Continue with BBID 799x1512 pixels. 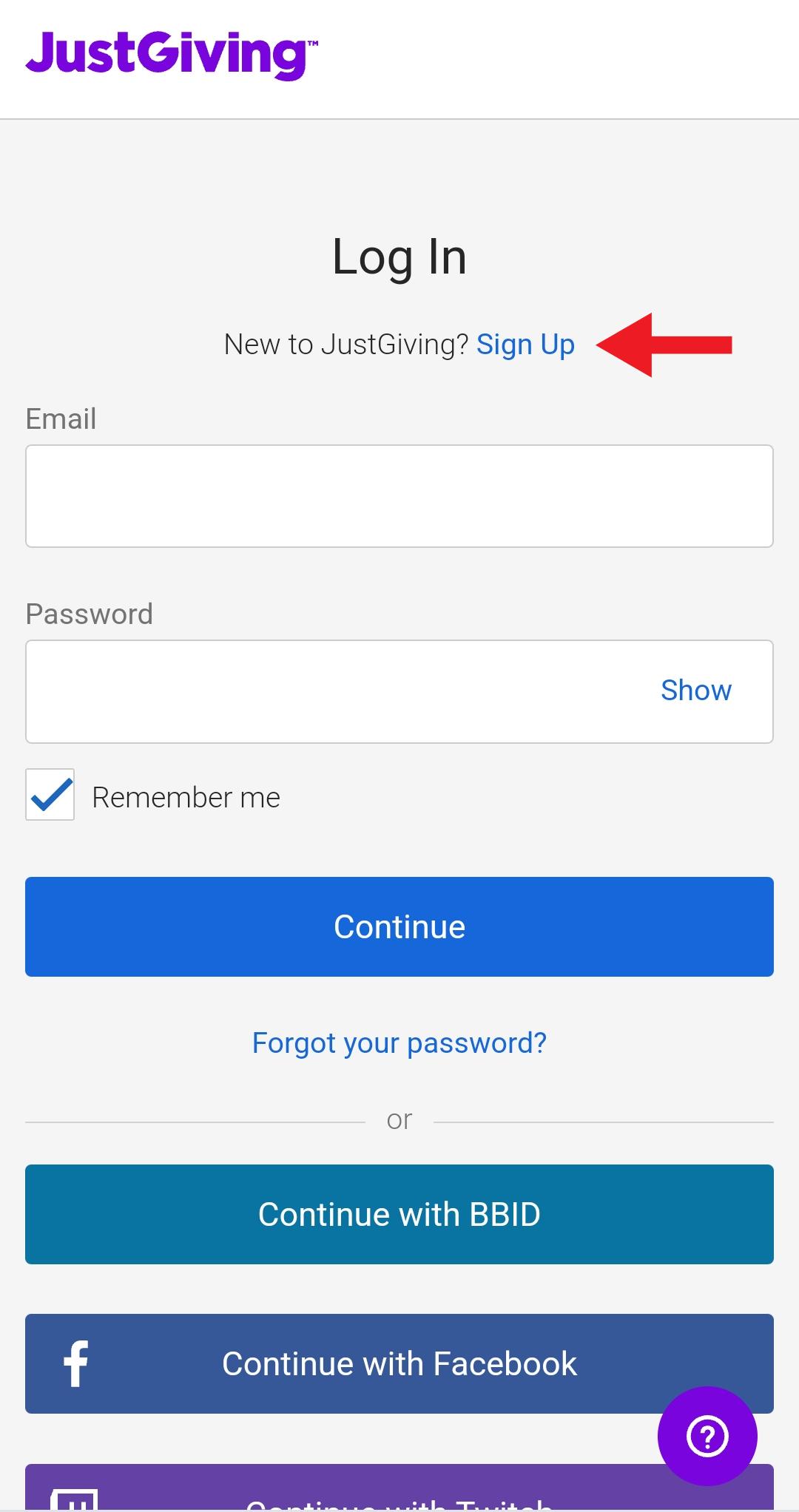399,1214
